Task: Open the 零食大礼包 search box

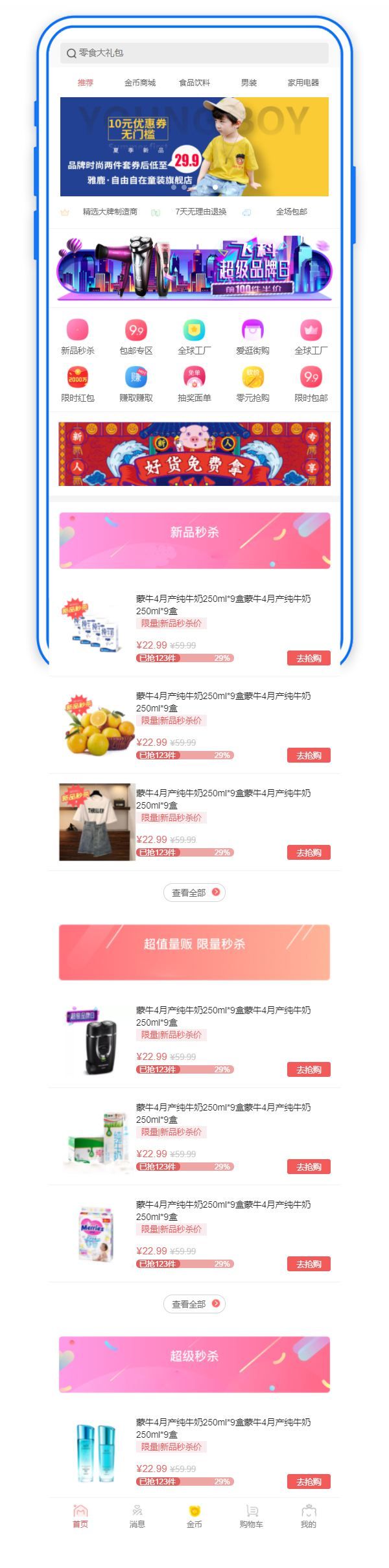Action: point(194,53)
